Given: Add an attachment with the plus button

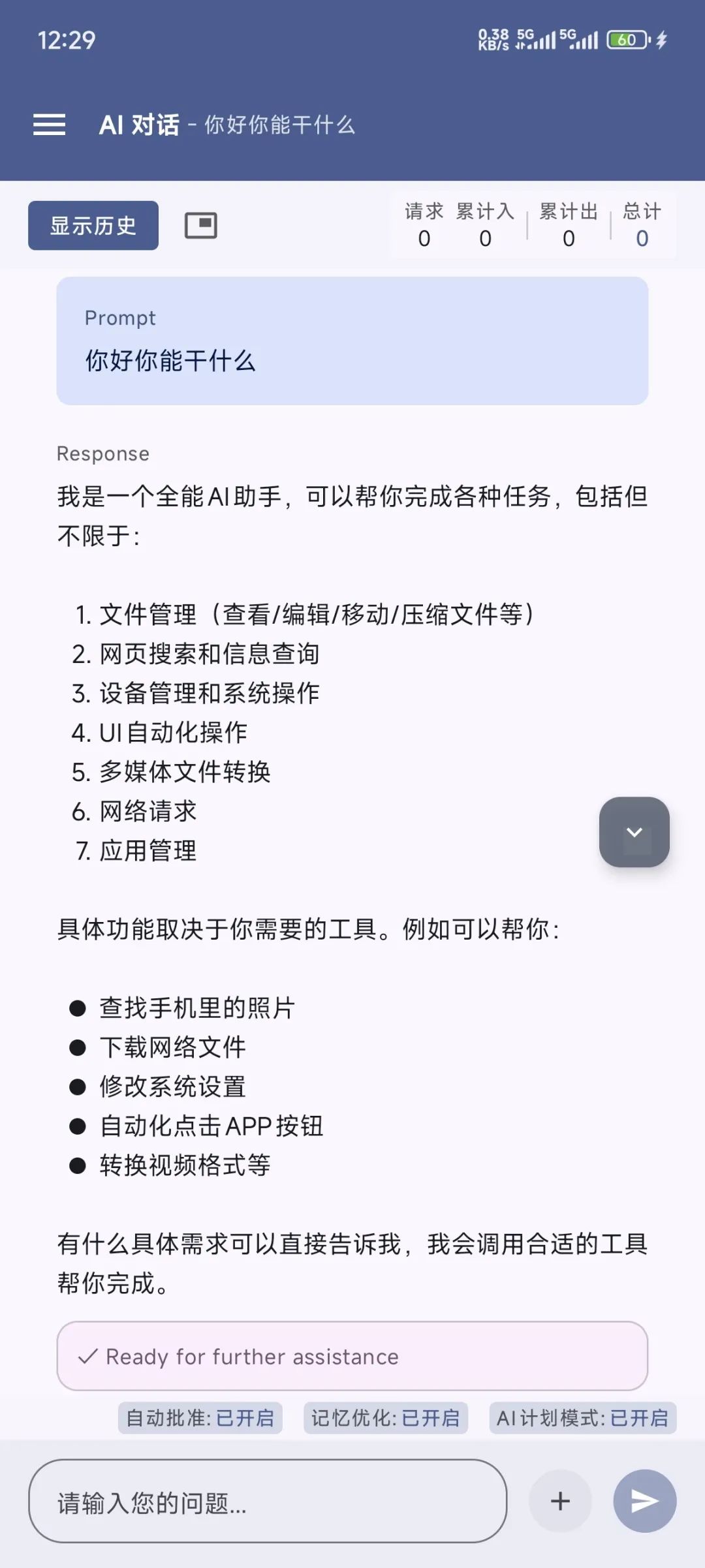Looking at the screenshot, I should pos(560,1501).
